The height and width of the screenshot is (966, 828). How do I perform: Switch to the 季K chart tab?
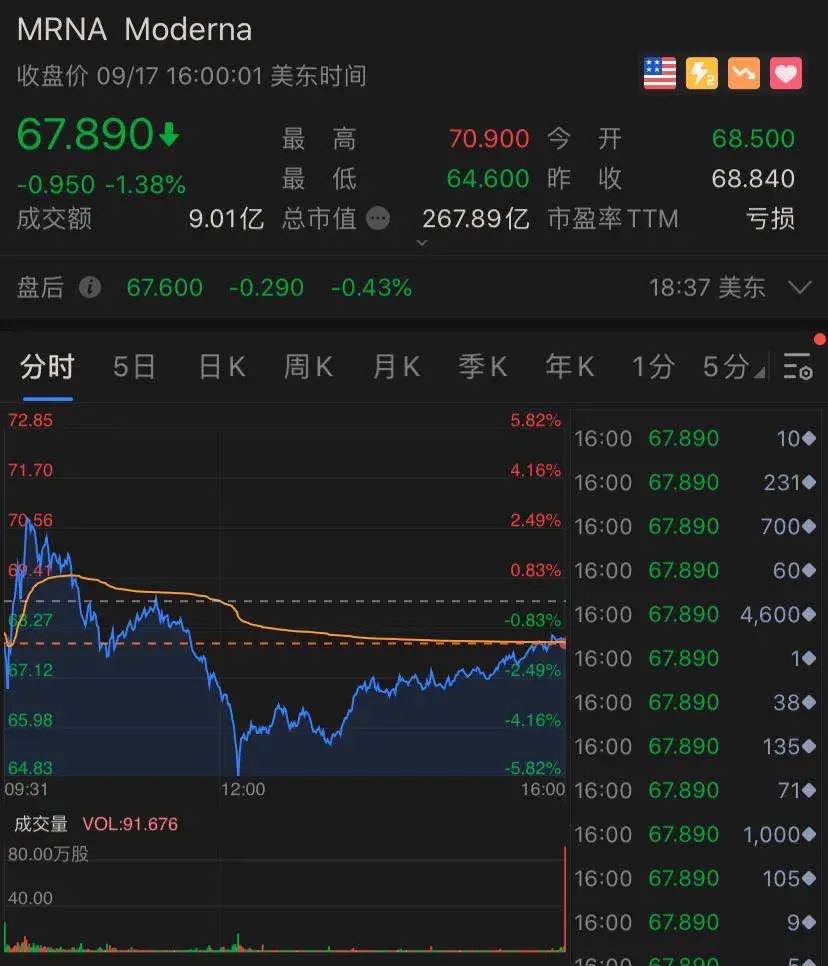point(483,367)
